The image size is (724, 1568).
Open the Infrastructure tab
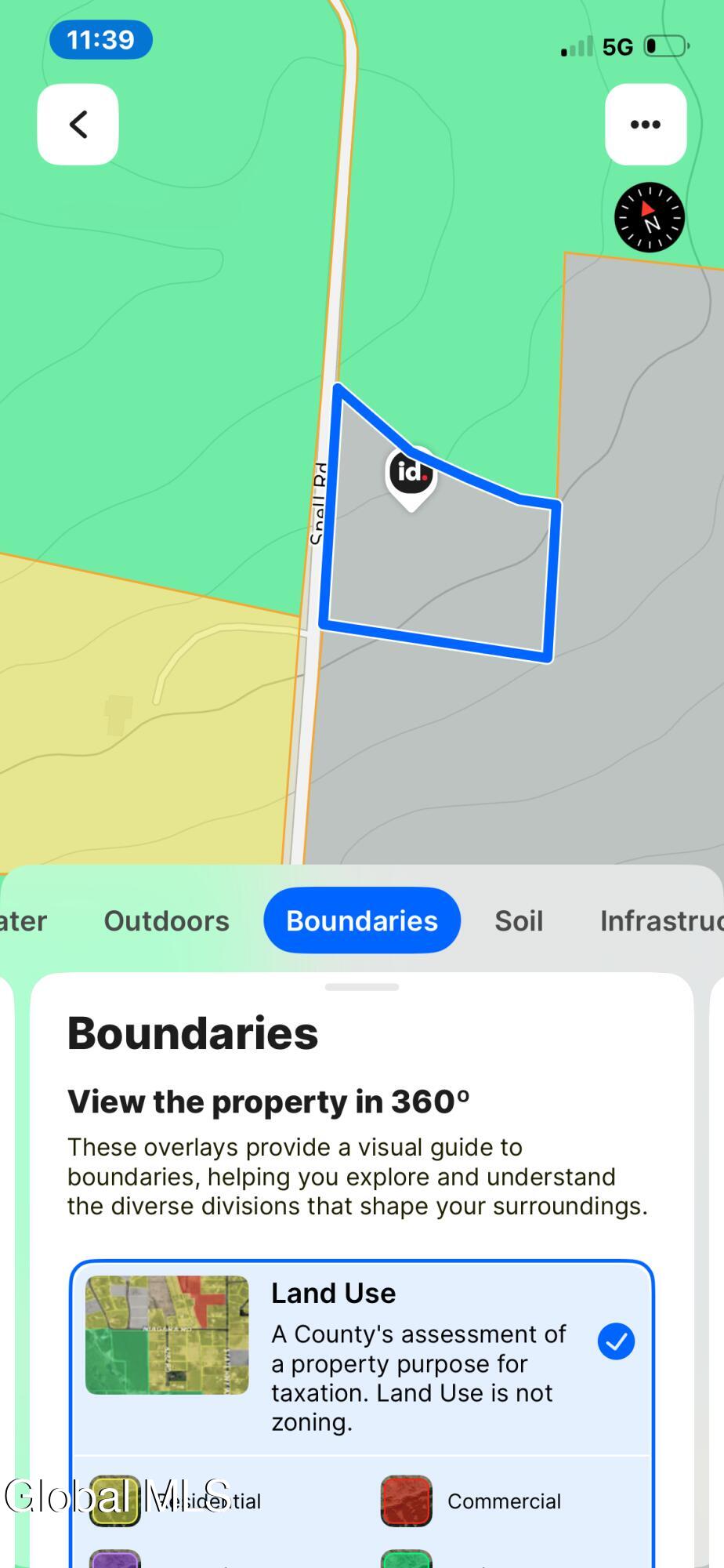coord(660,920)
